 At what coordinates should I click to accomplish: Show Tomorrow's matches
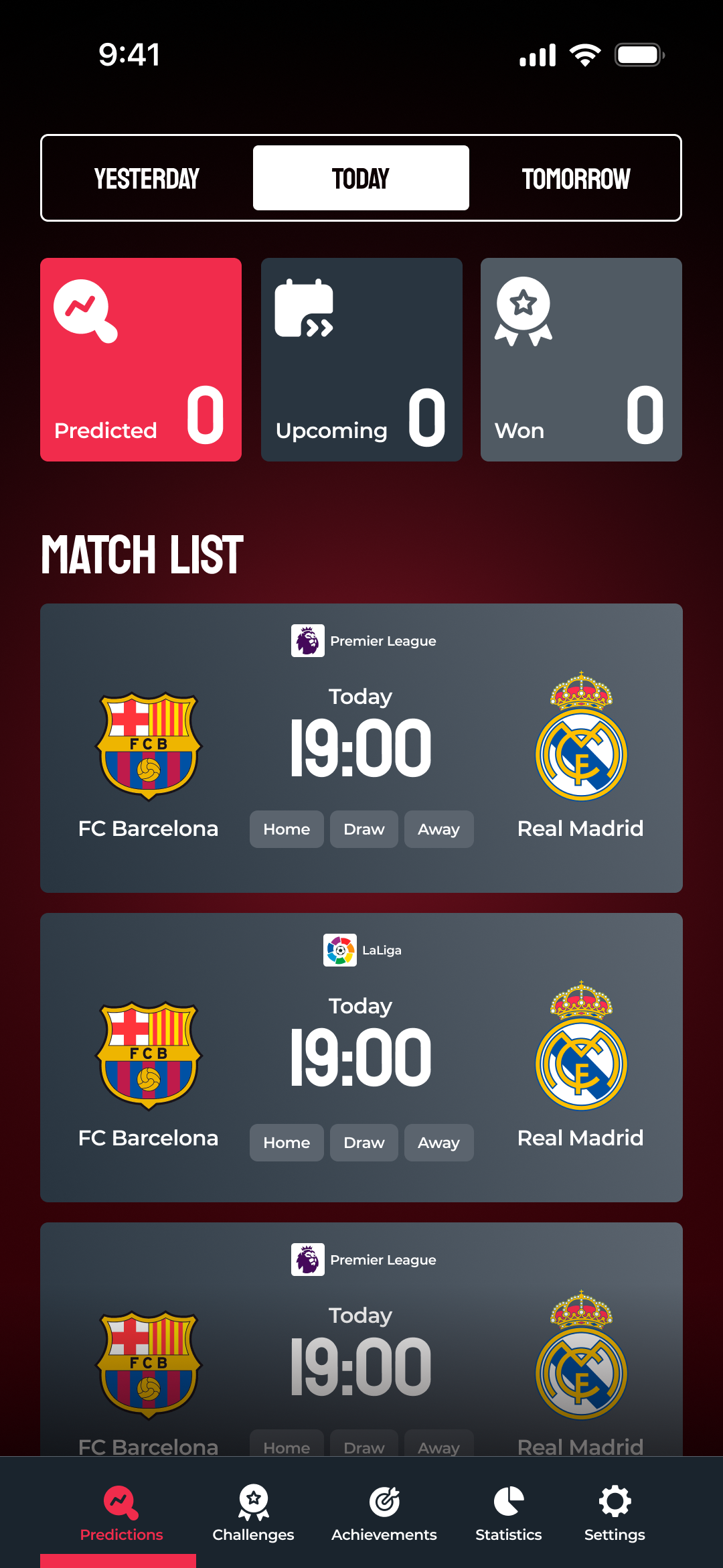pos(576,178)
